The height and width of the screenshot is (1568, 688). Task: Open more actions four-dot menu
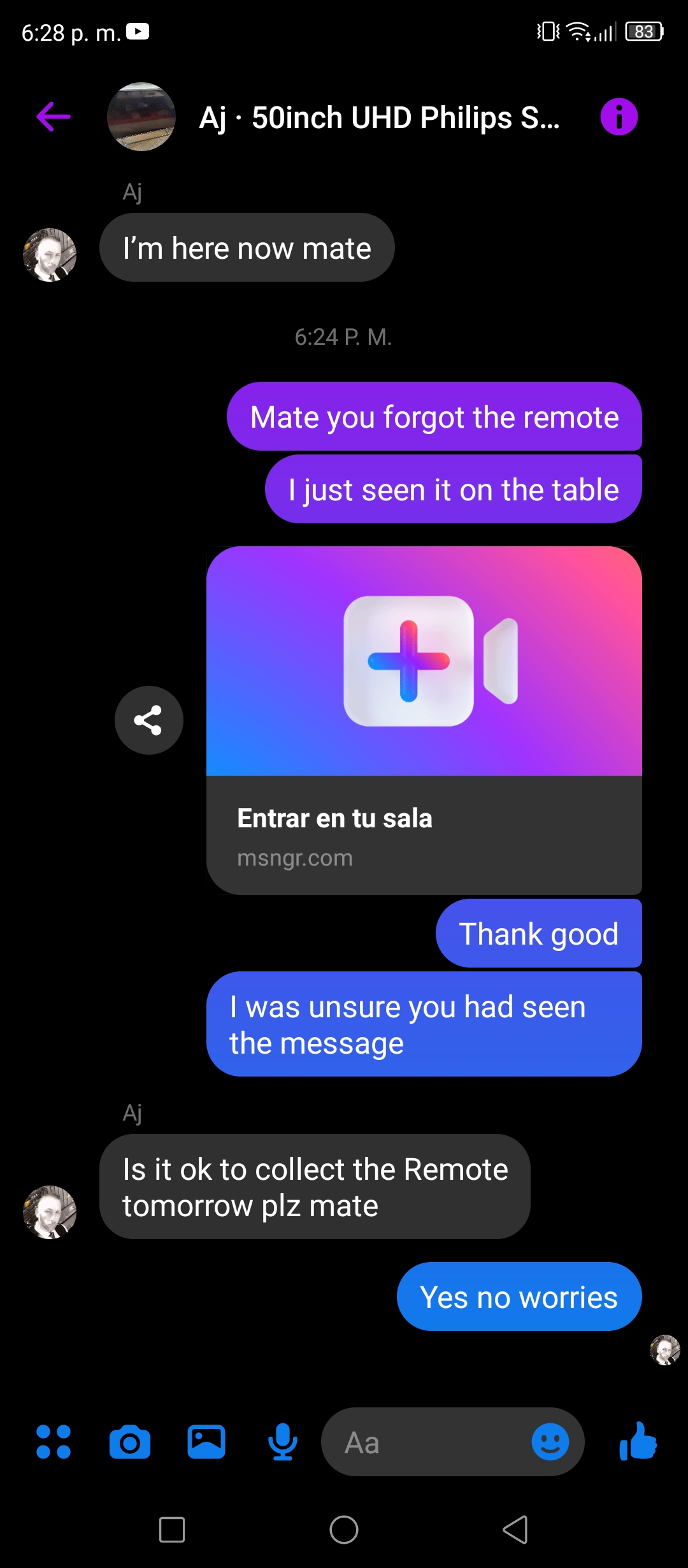[x=54, y=1442]
